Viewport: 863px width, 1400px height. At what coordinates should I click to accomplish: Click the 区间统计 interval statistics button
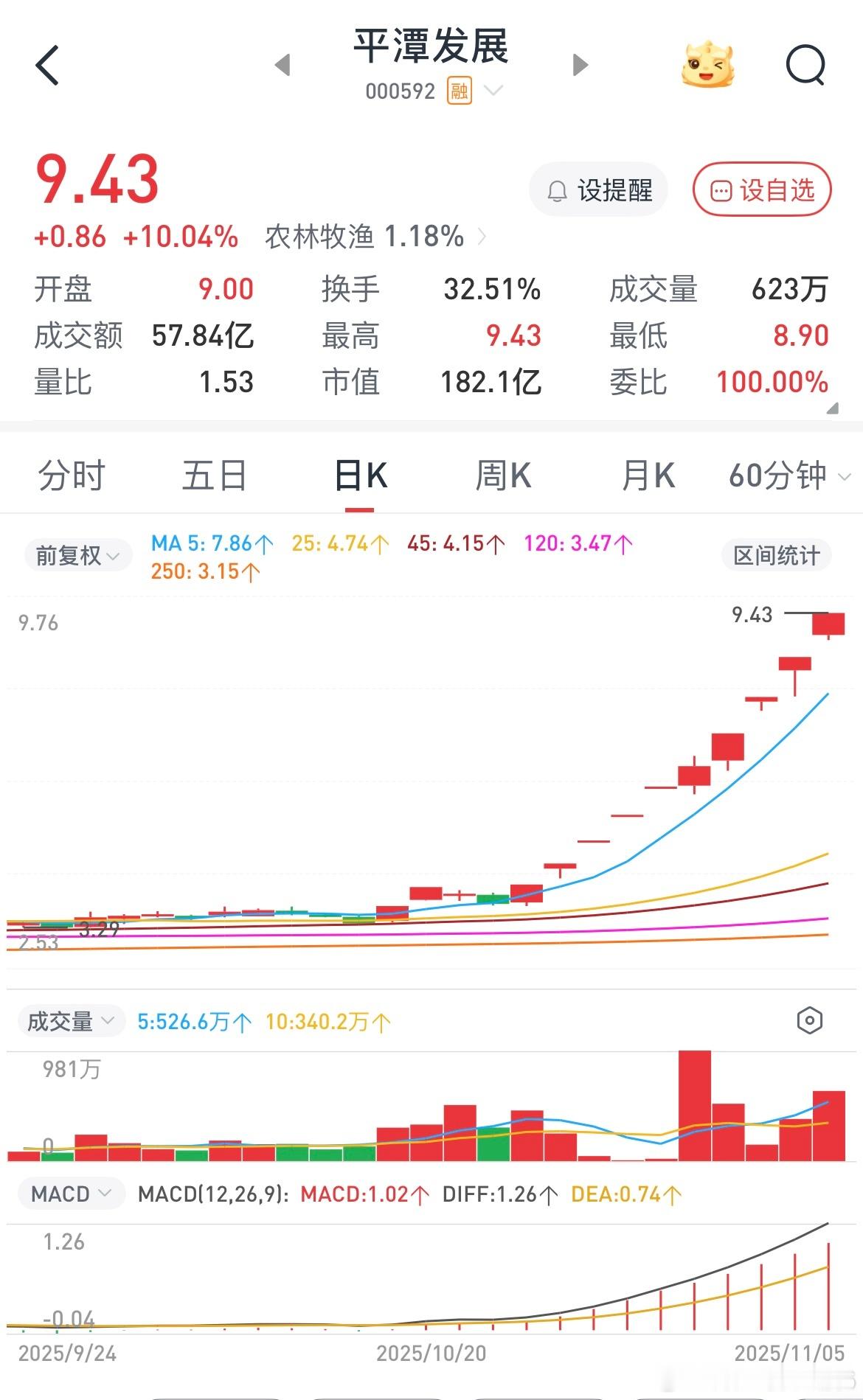[775, 554]
